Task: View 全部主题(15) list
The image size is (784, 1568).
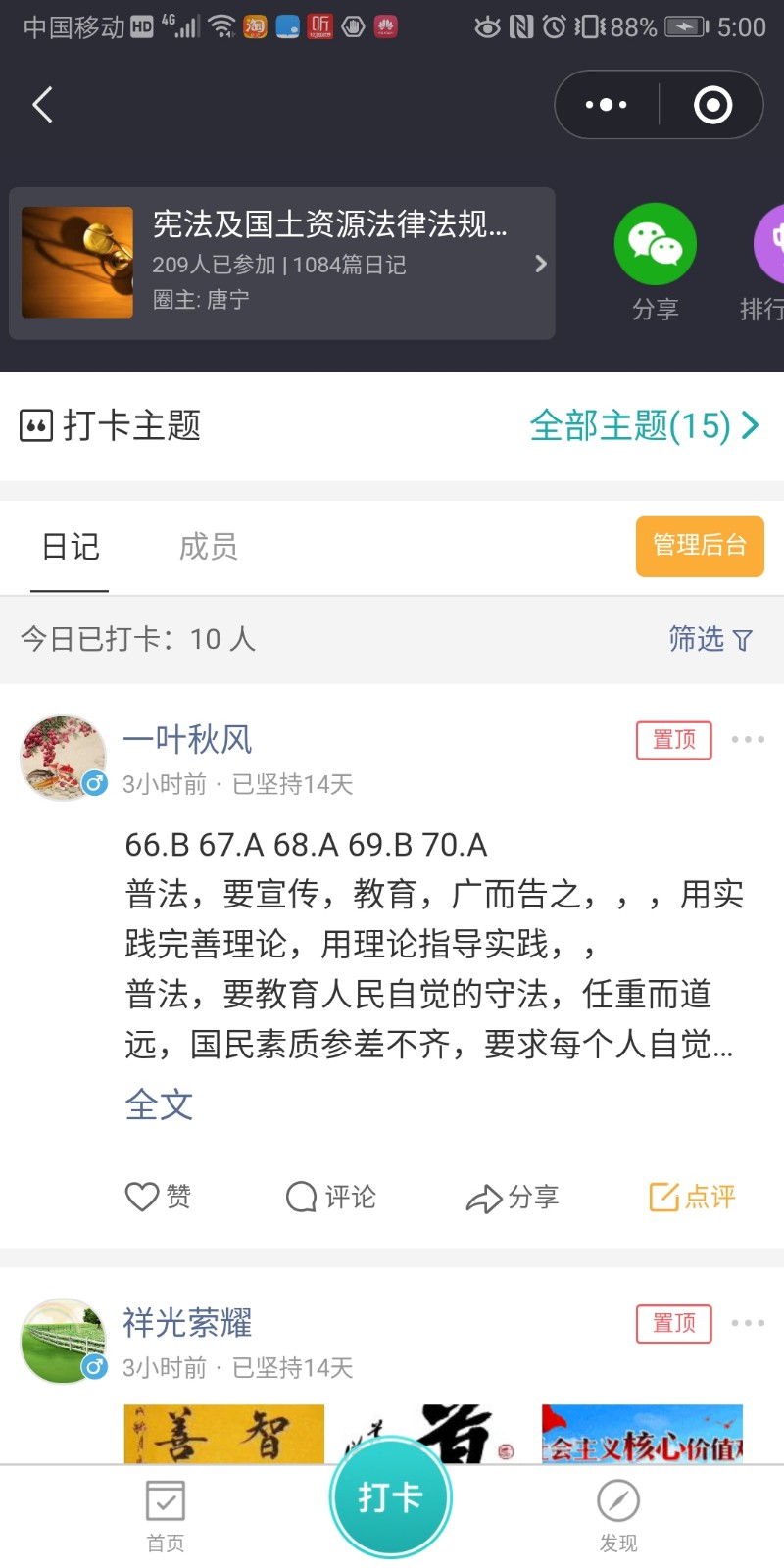Action: (644, 425)
